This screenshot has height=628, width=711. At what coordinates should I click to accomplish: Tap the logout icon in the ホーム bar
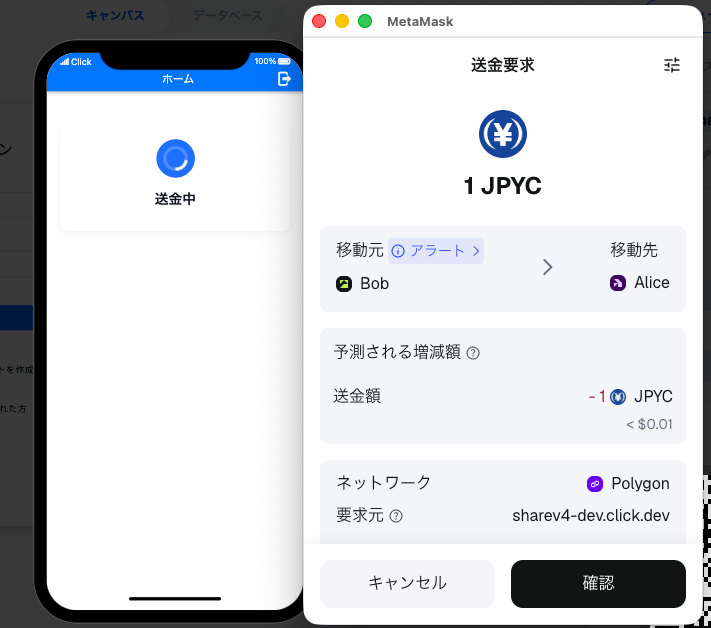point(284,78)
